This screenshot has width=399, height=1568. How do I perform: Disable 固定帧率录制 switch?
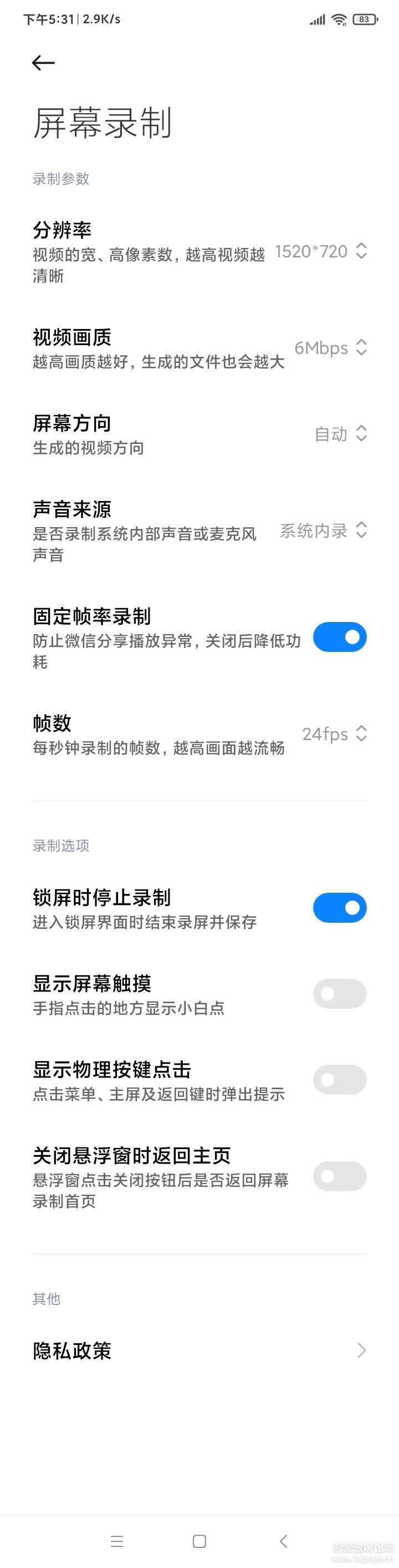339,638
